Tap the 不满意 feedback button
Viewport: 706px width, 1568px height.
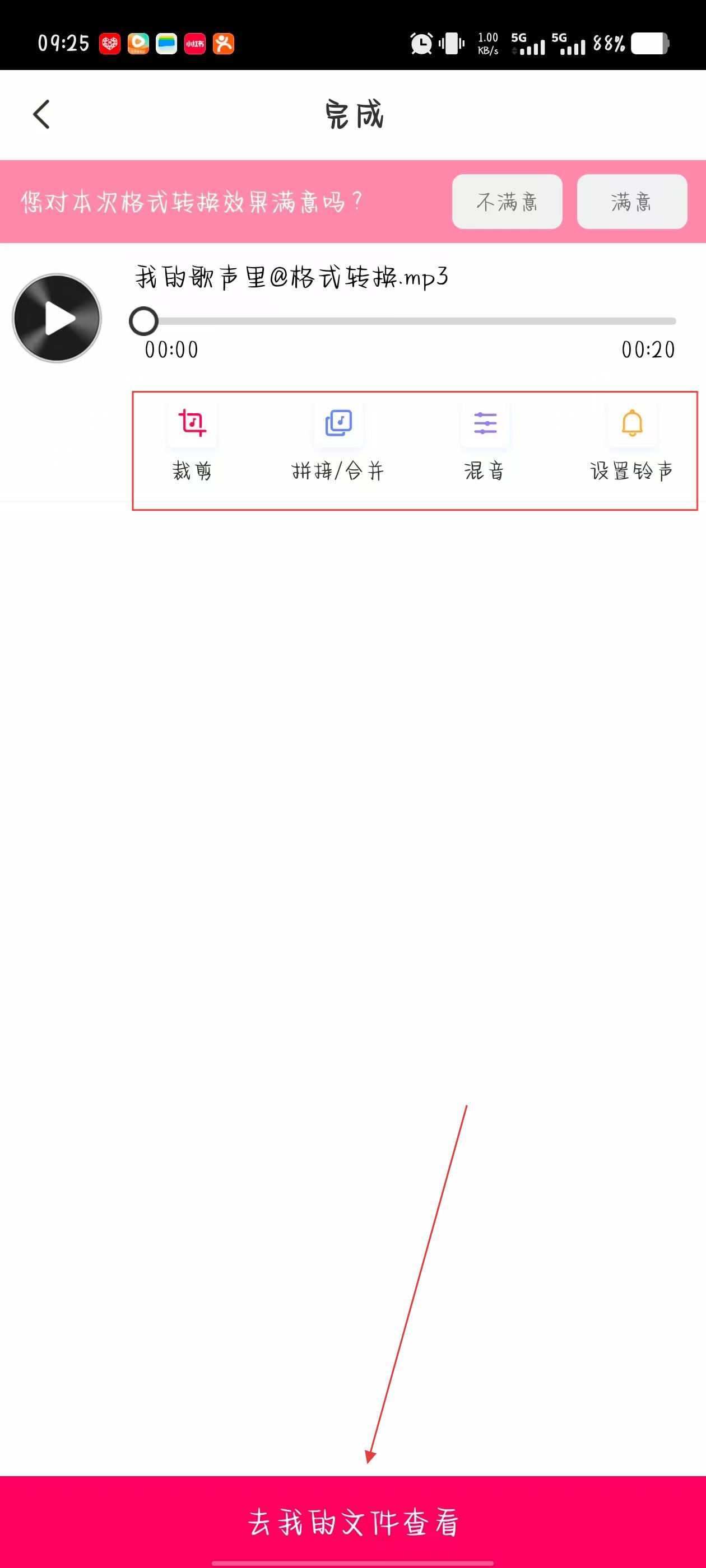pos(507,202)
